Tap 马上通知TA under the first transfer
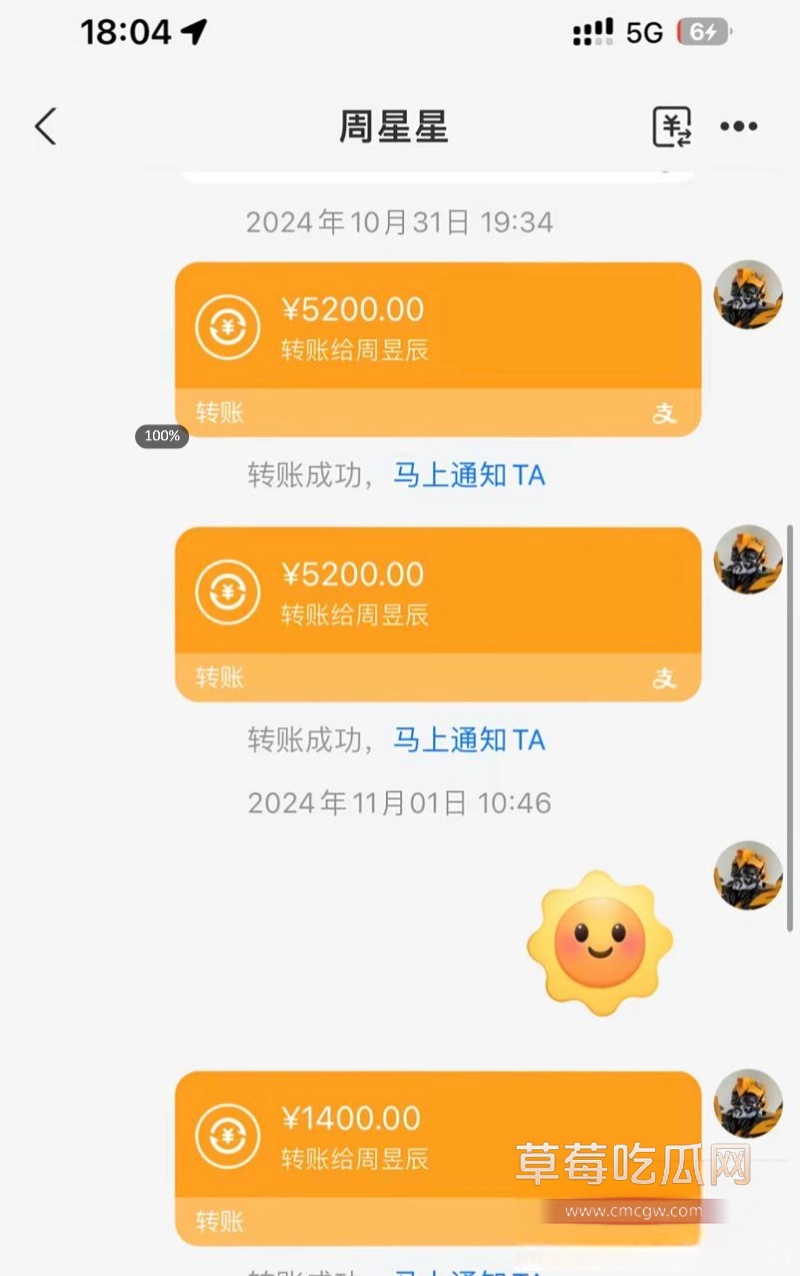 pyautogui.click(x=468, y=476)
